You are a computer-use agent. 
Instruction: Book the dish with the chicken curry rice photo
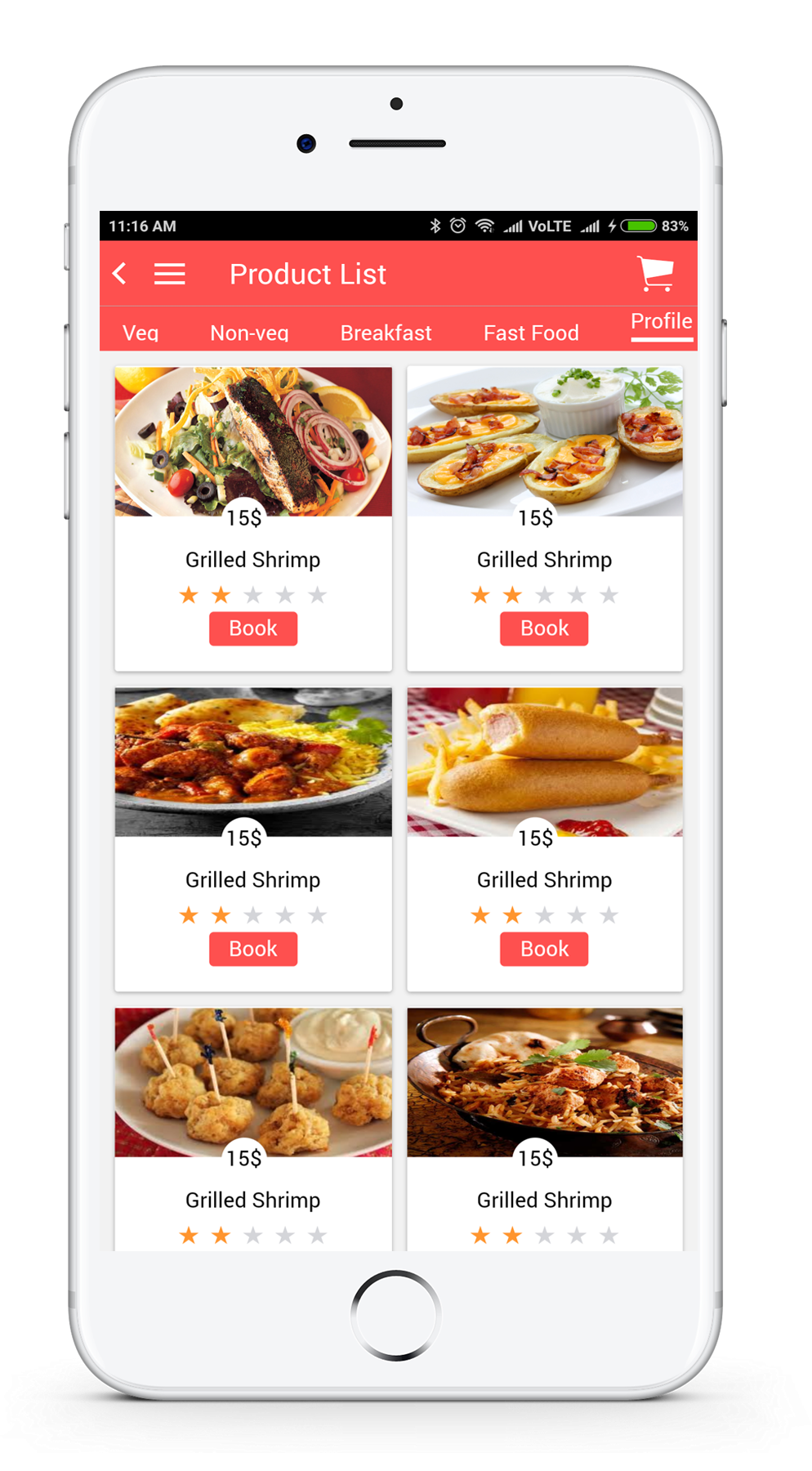pos(253,949)
